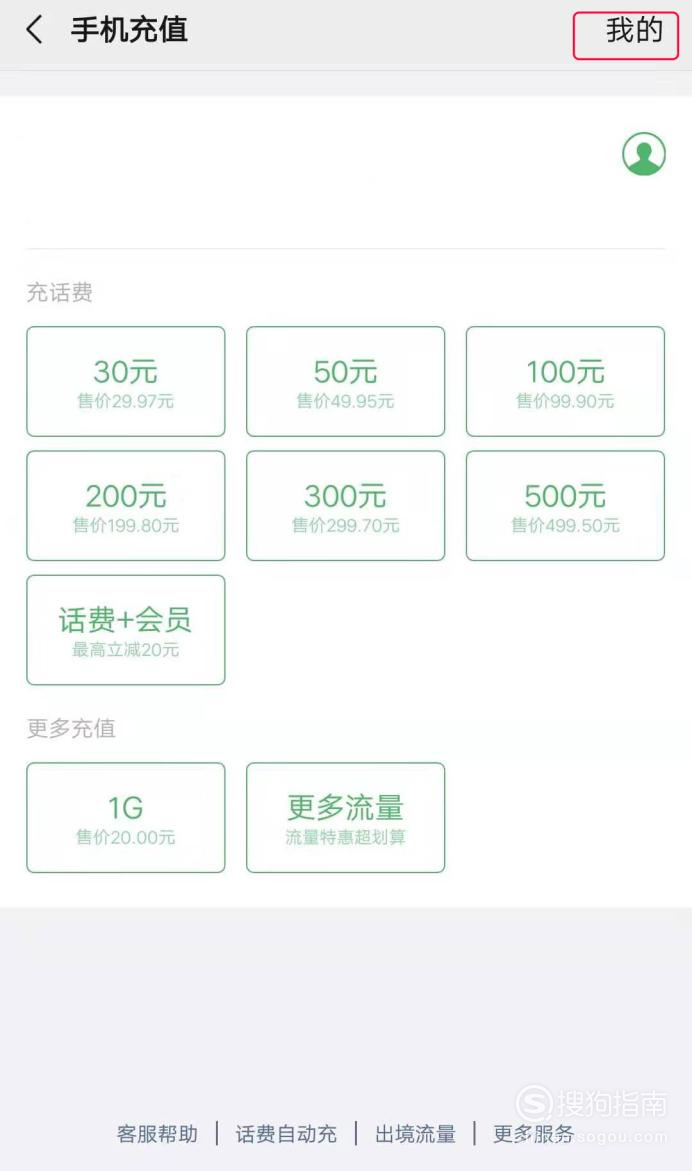Open the 话费+会员 offer
692x1171 pixels.
click(x=125, y=630)
